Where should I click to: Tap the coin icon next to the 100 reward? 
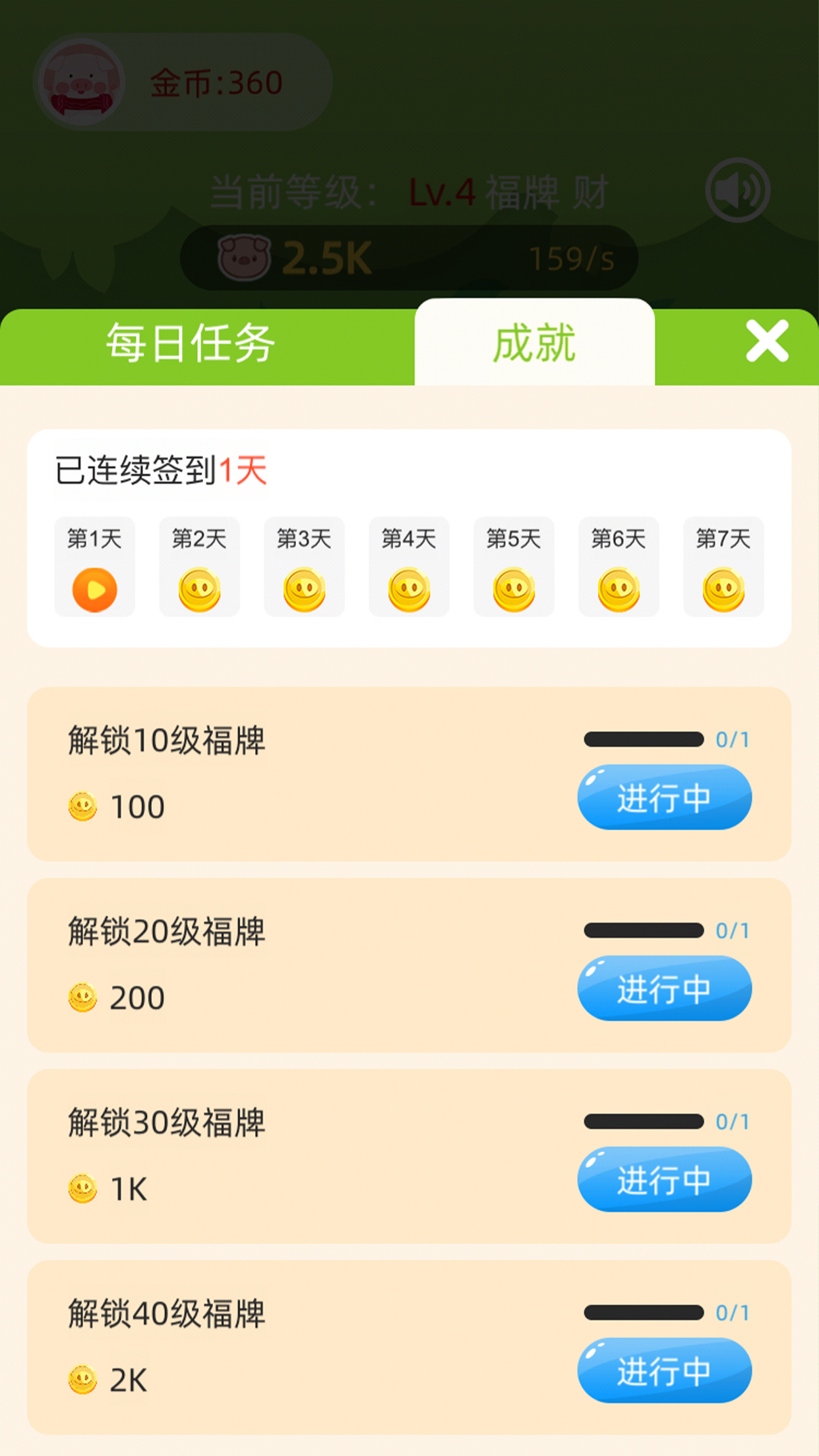coord(81,806)
